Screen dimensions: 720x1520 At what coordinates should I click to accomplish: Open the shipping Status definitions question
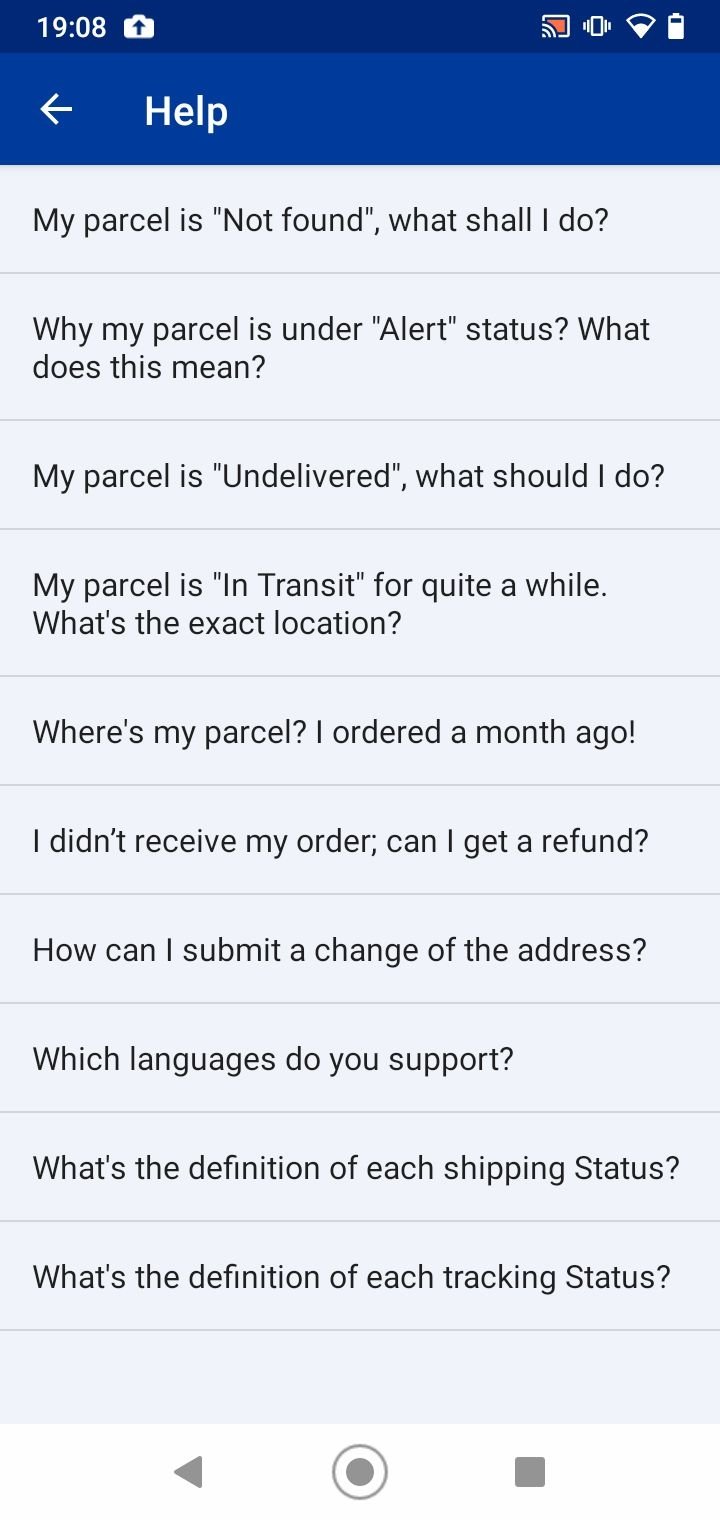(x=360, y=1167)
